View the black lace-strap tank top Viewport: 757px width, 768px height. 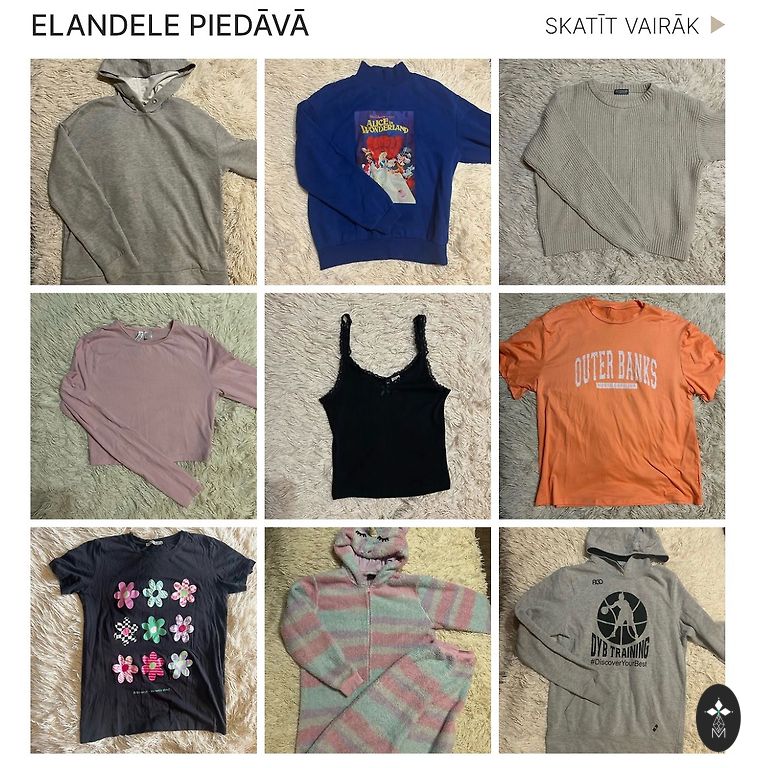pyautogui.click(x=378, y=405)
